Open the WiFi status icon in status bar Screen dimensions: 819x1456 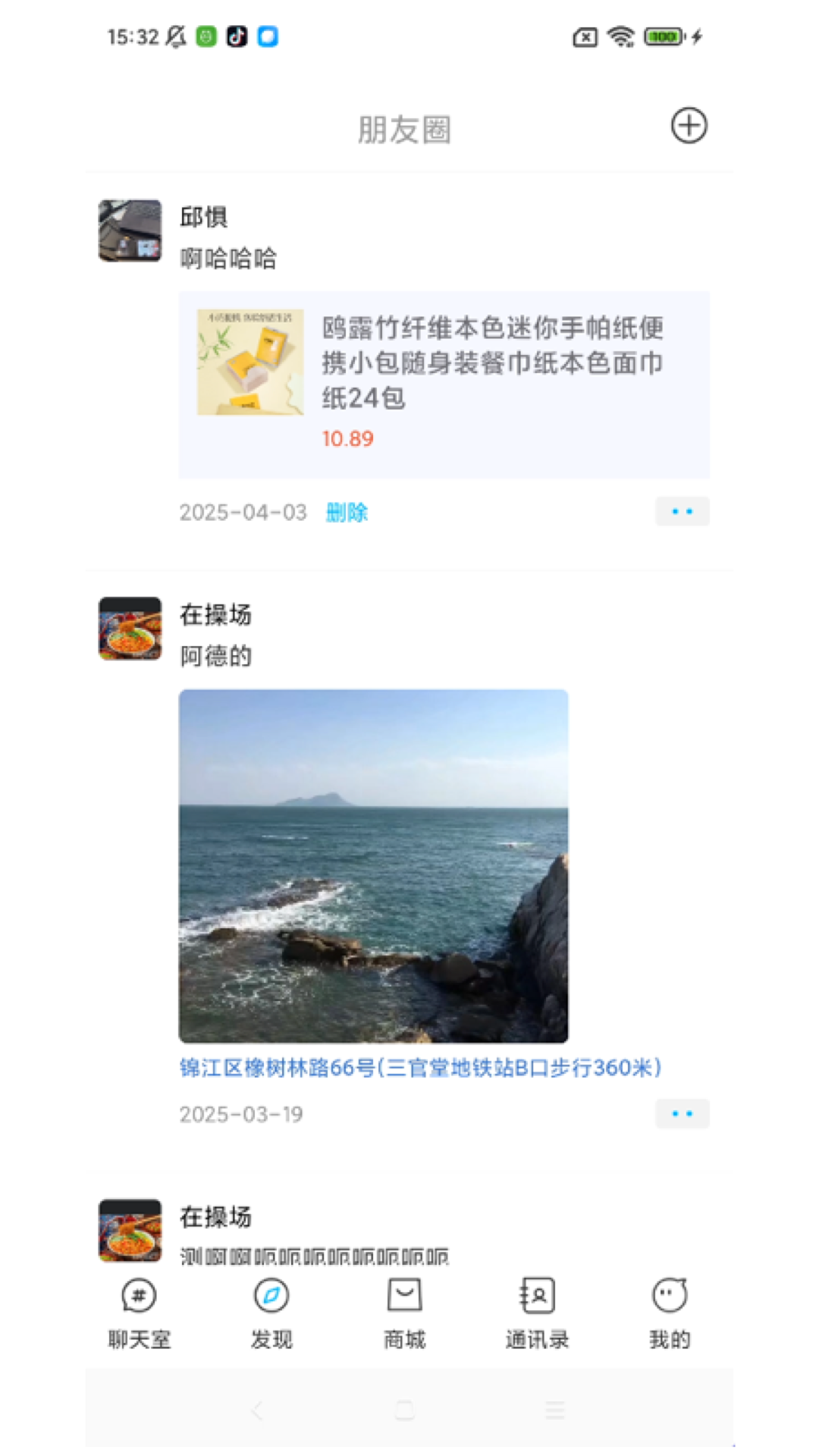[x=620, y=36]
